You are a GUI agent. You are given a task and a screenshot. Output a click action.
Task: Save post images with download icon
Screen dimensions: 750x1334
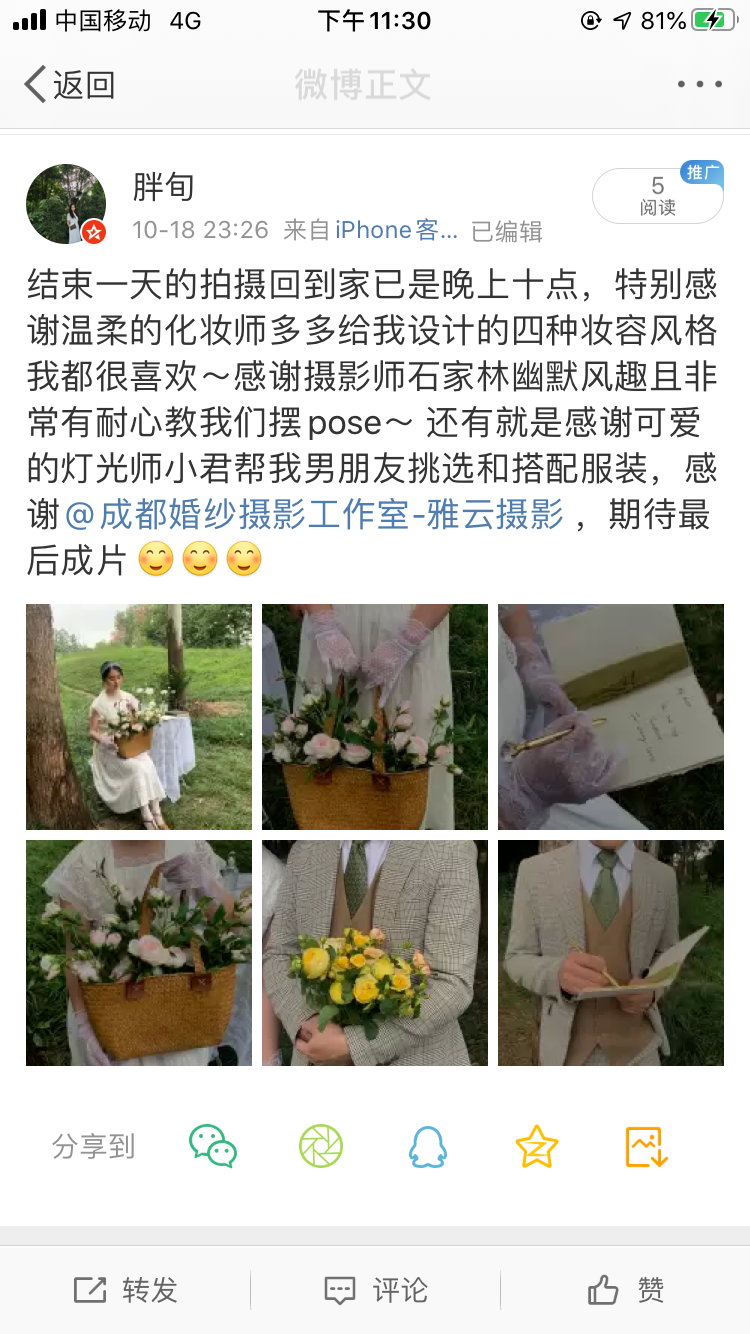(646, 1146)
